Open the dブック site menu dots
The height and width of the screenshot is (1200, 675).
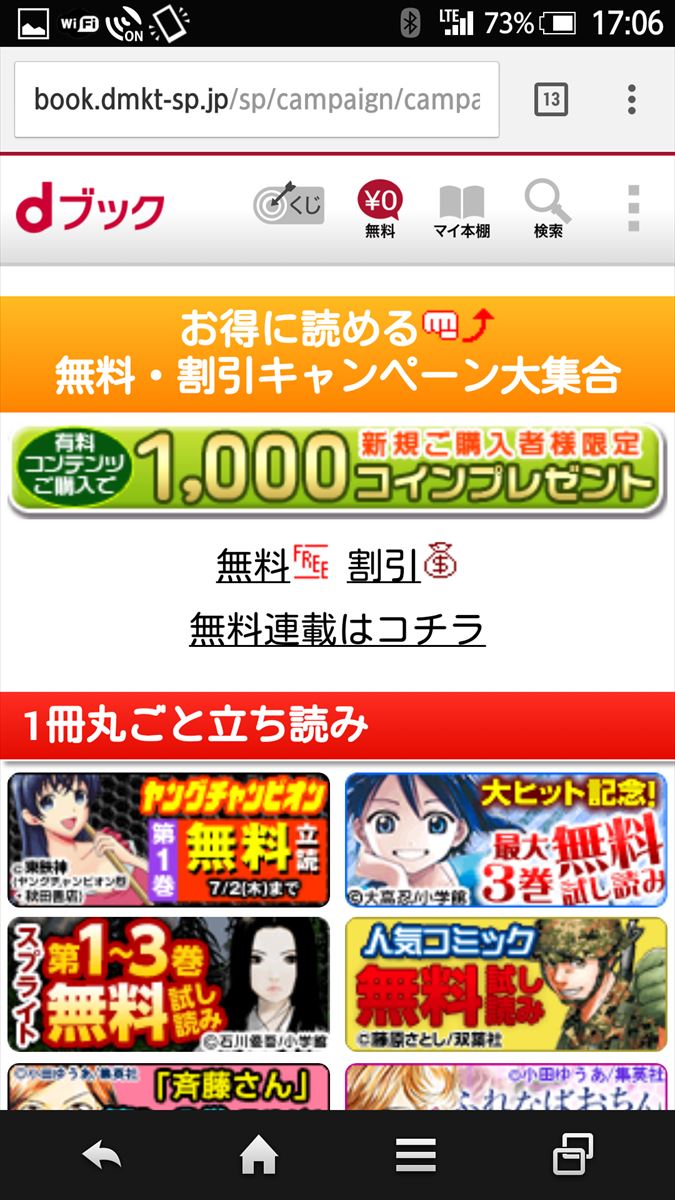633,209
